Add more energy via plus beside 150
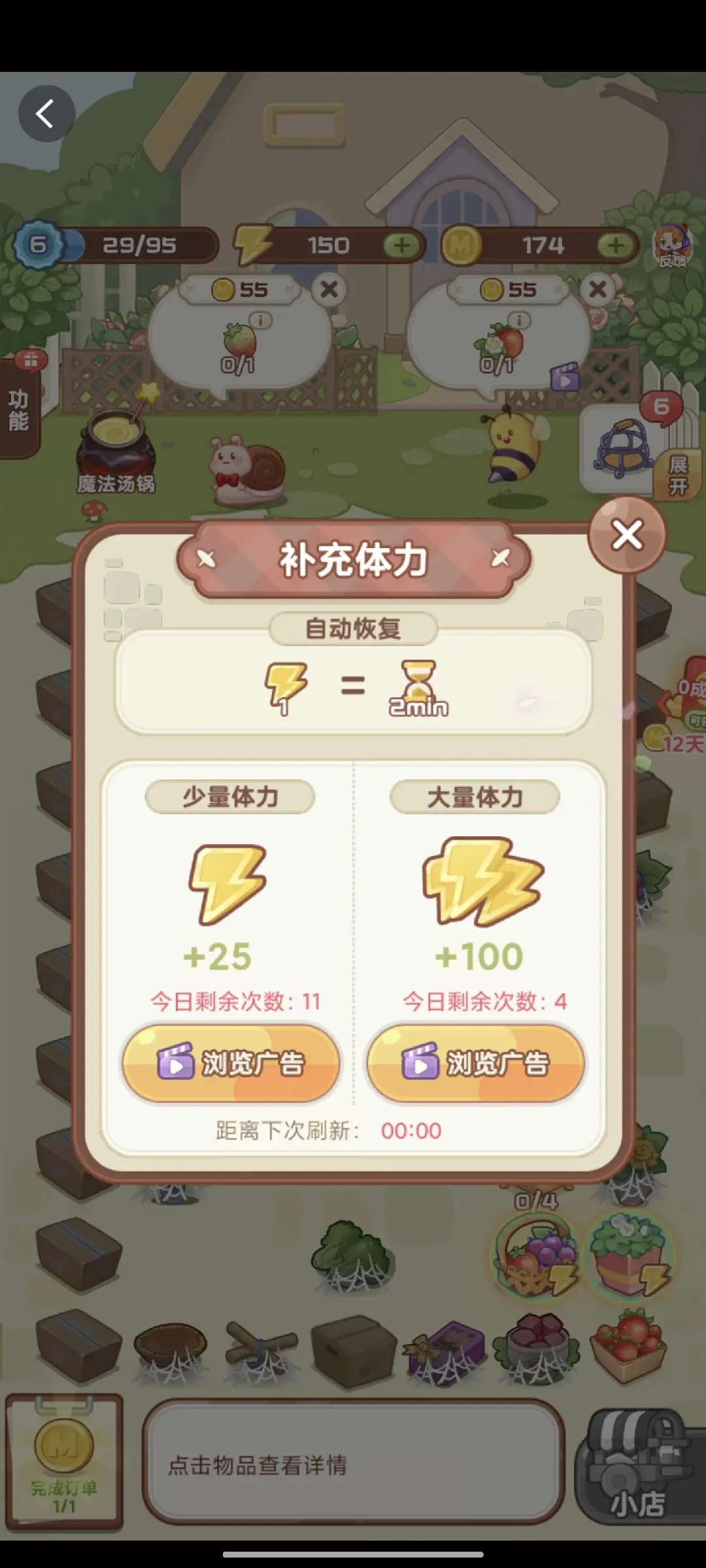This screenshot has width=706, height=1568. 401,246
